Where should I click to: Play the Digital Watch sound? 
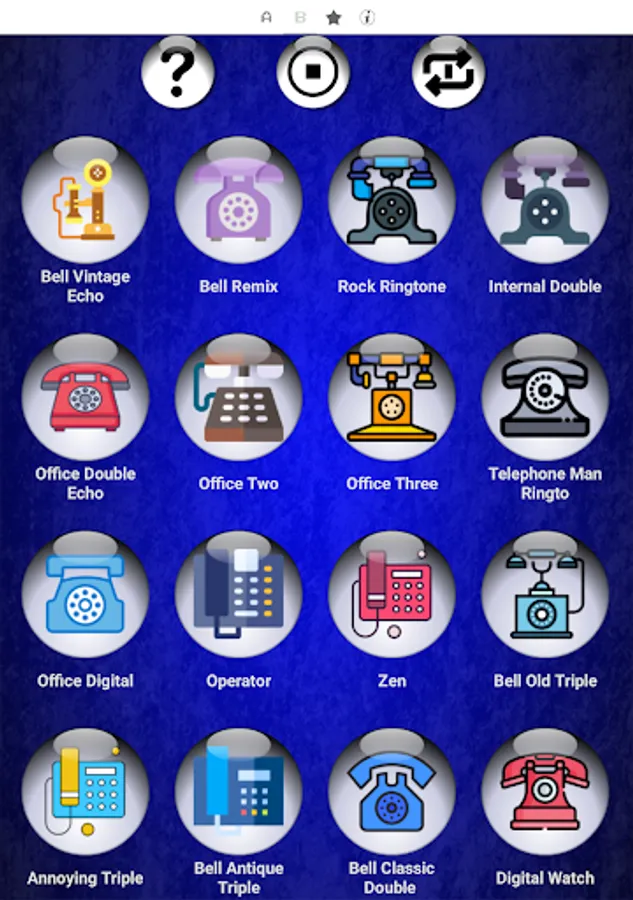[x=545, y=792]
